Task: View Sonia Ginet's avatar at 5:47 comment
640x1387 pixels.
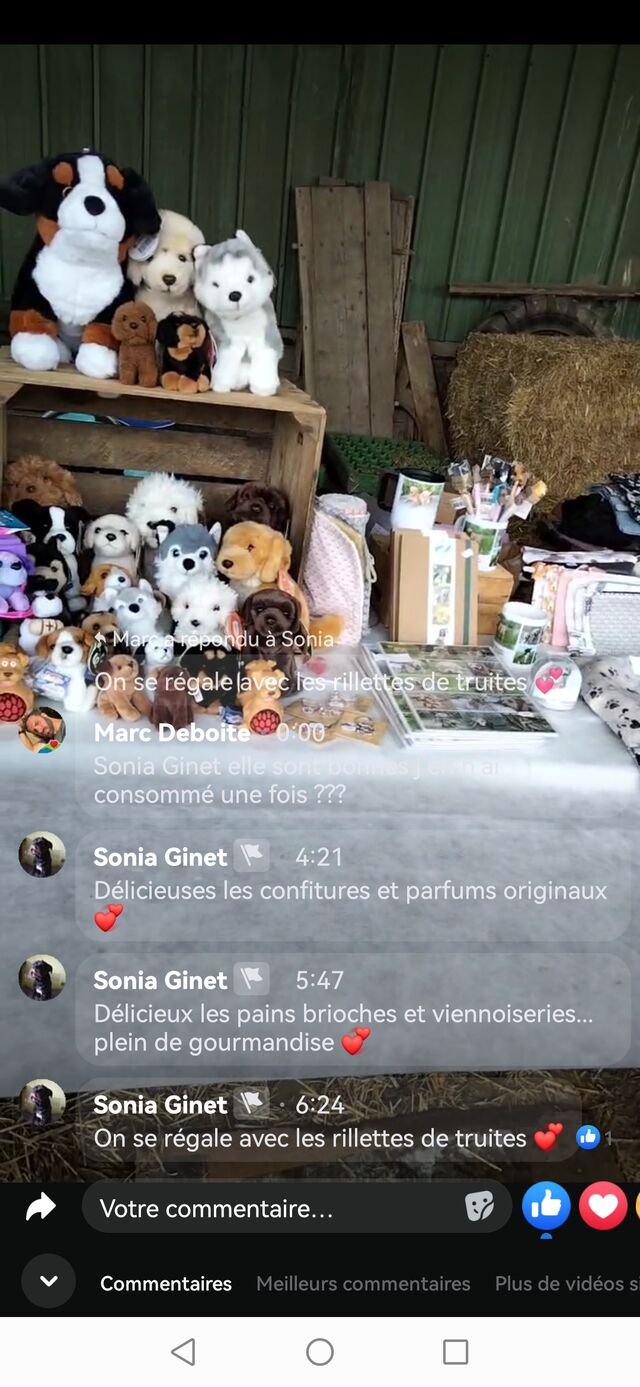Action: [42, 978]
